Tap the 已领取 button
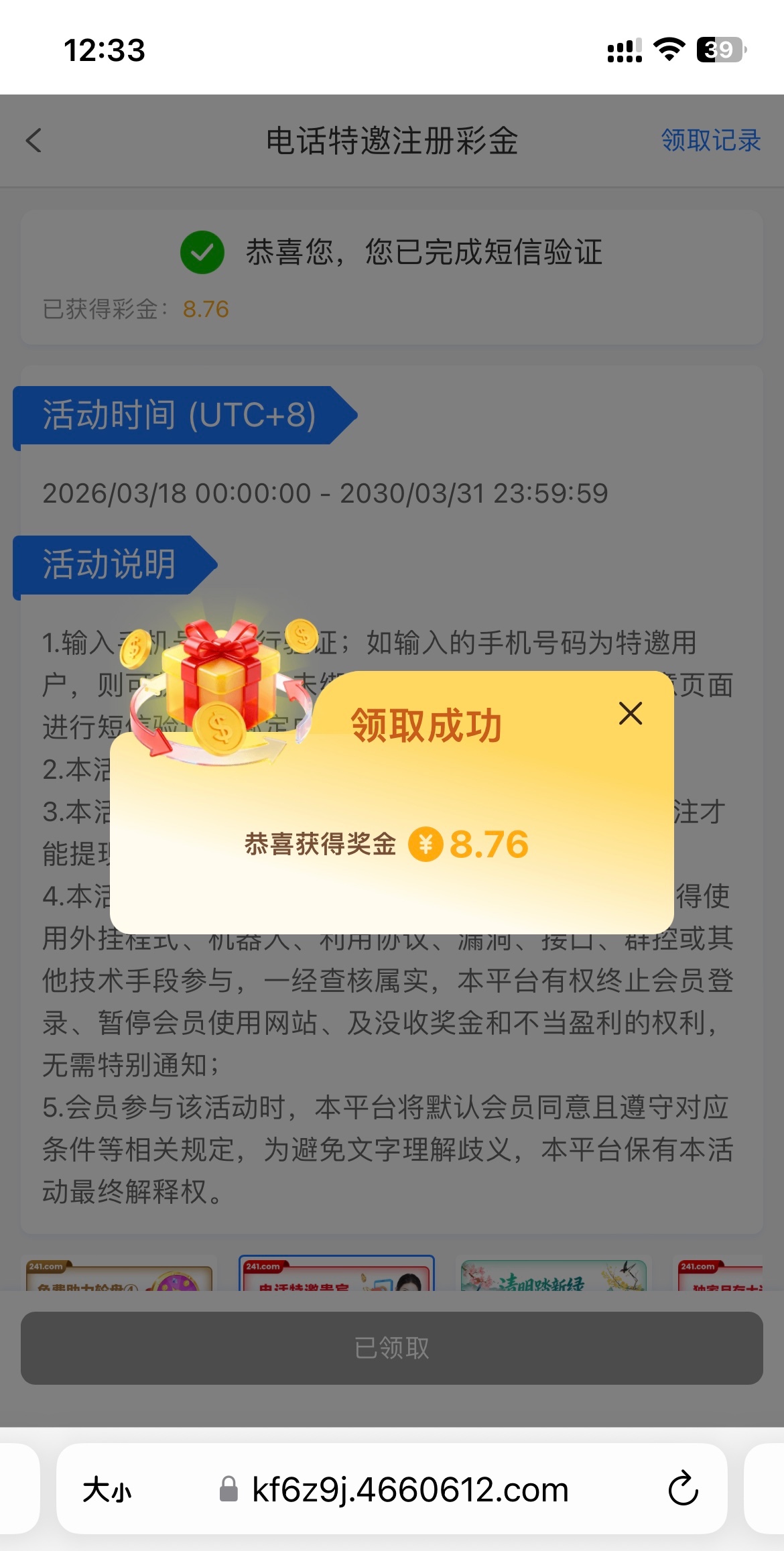This screenshot has height=1551, width=784. click(392, 1348)
